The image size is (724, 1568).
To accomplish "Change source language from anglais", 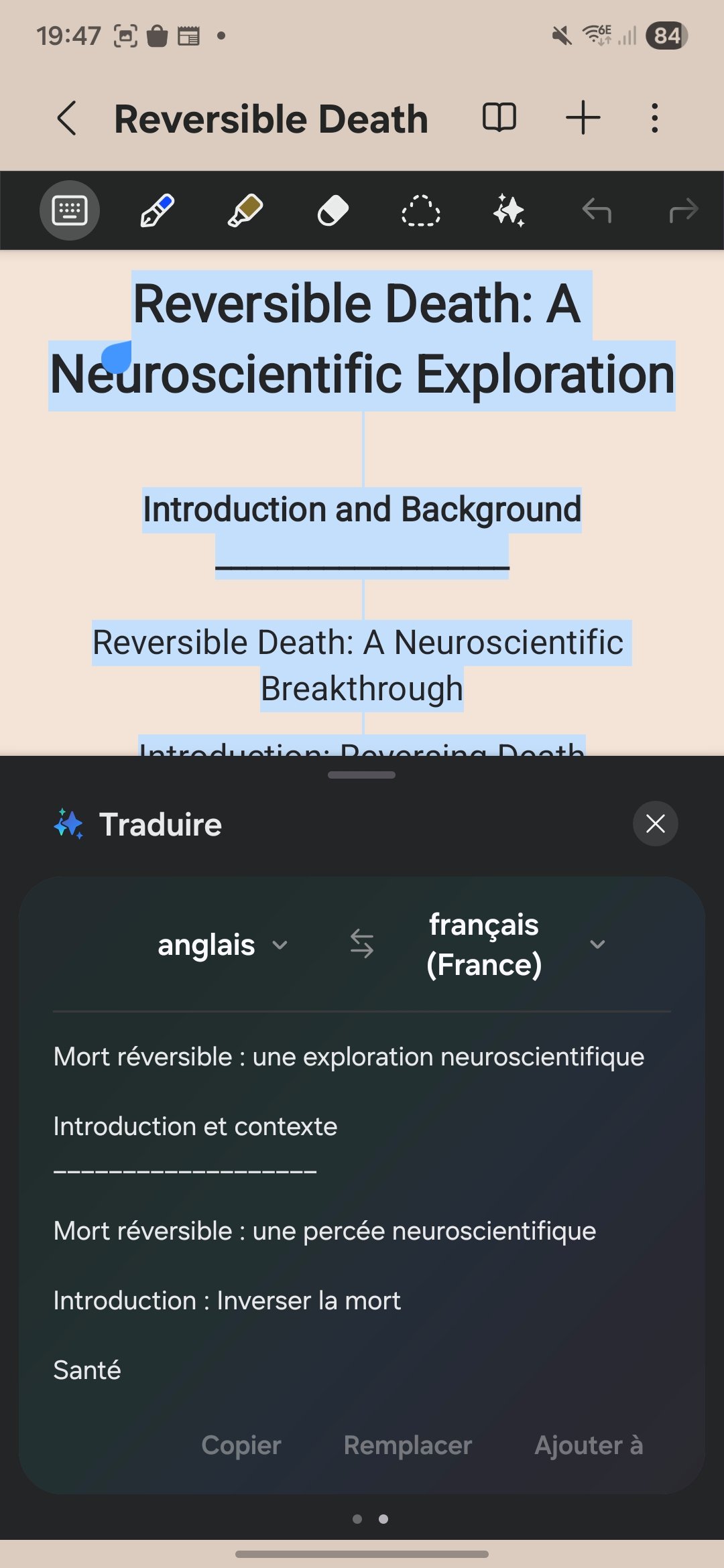I will 221,945.
